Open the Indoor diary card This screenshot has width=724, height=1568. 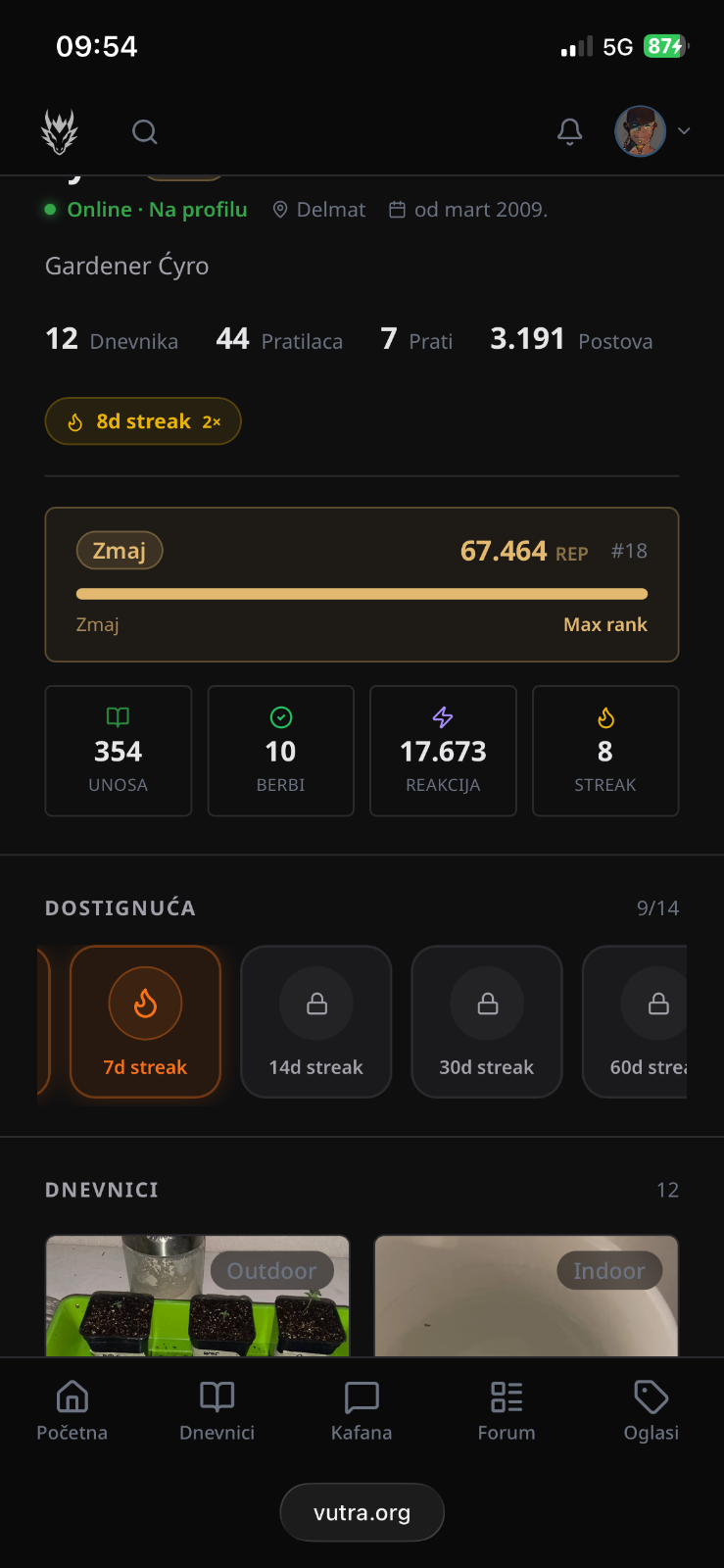coord(526,1296)
